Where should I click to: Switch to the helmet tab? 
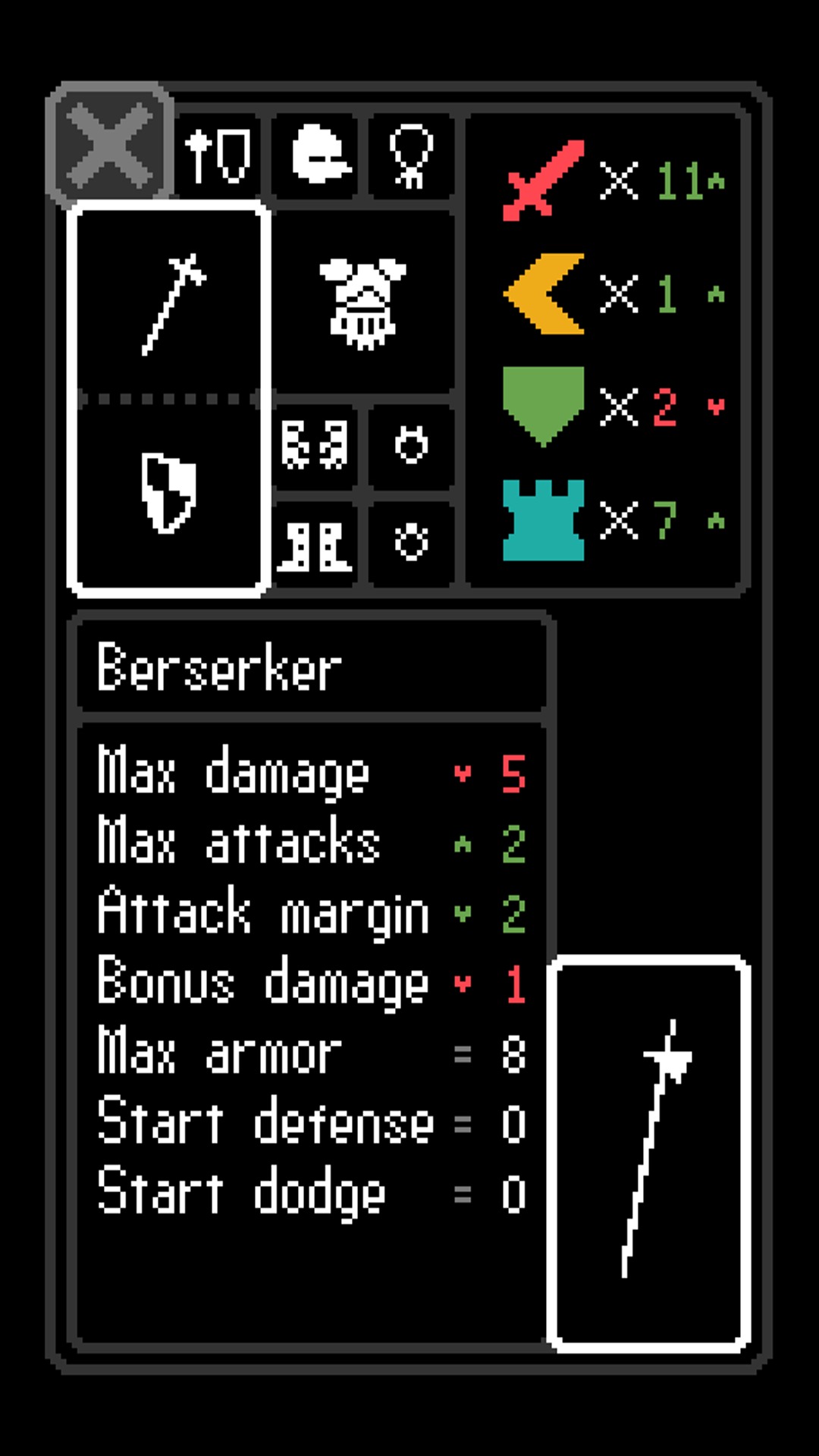click(315, 155)
